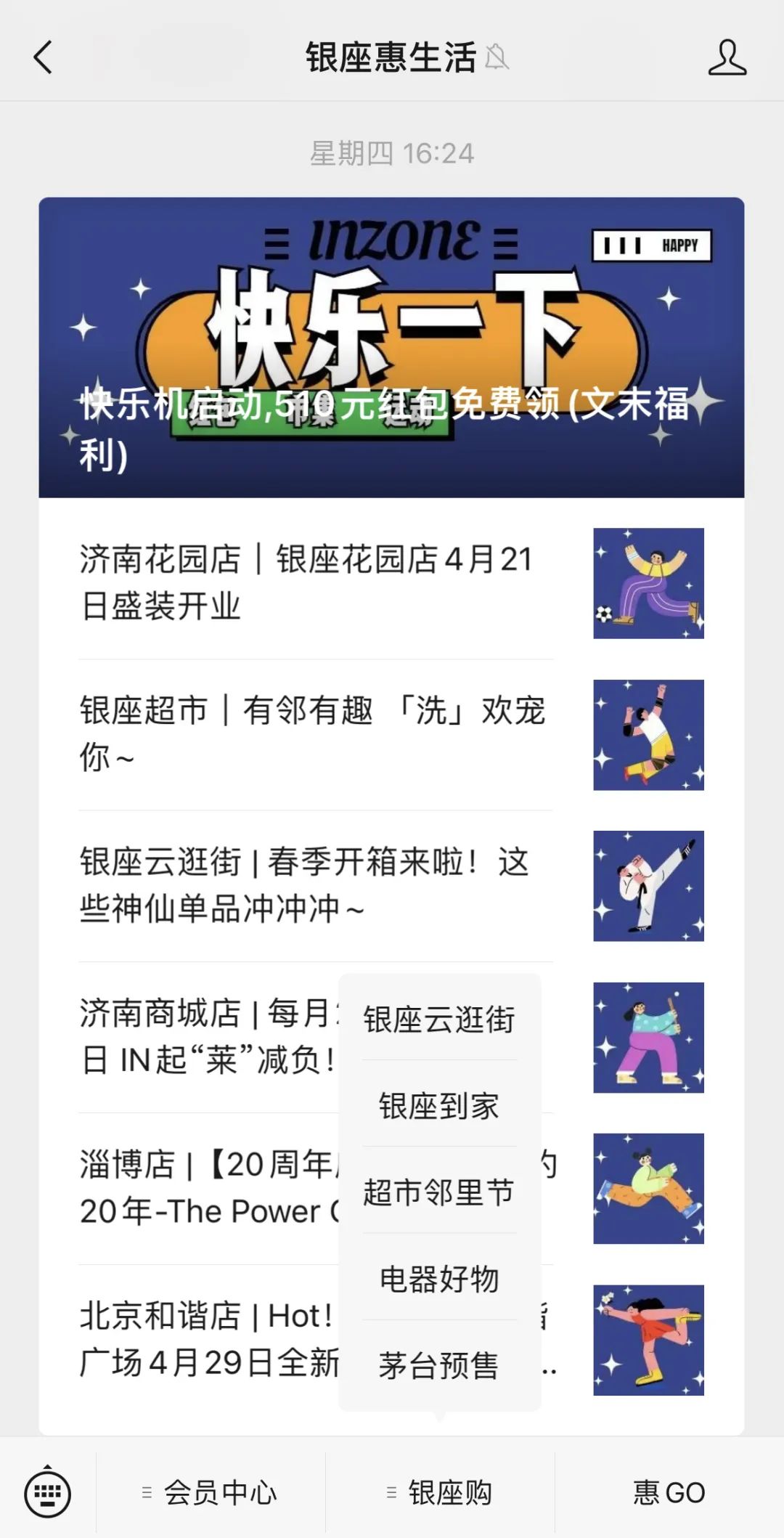Open 超市邻里节 from the popup menu
784x1538 pixels.
(x=439, y=1192)
